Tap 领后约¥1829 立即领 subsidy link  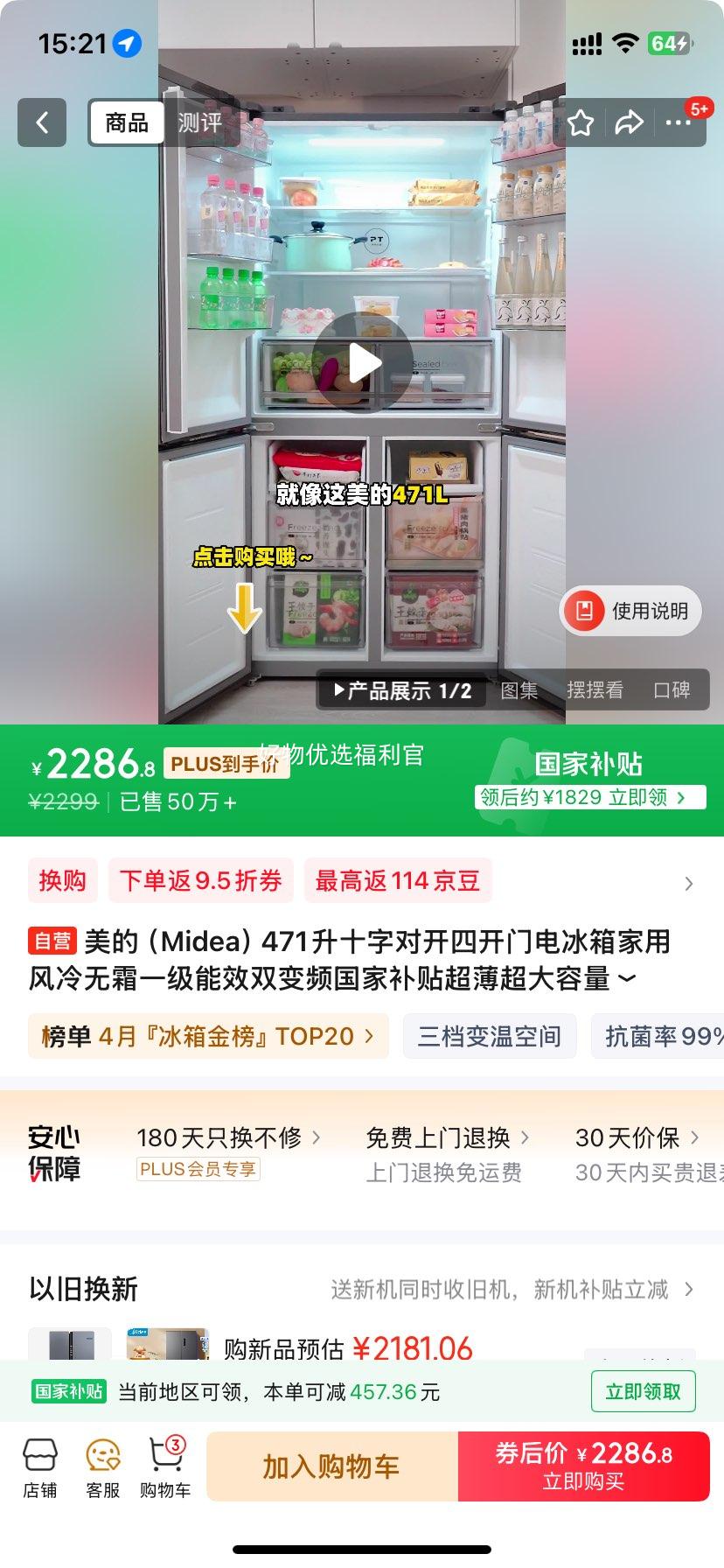pyautogui.click(x=587, y=796)
